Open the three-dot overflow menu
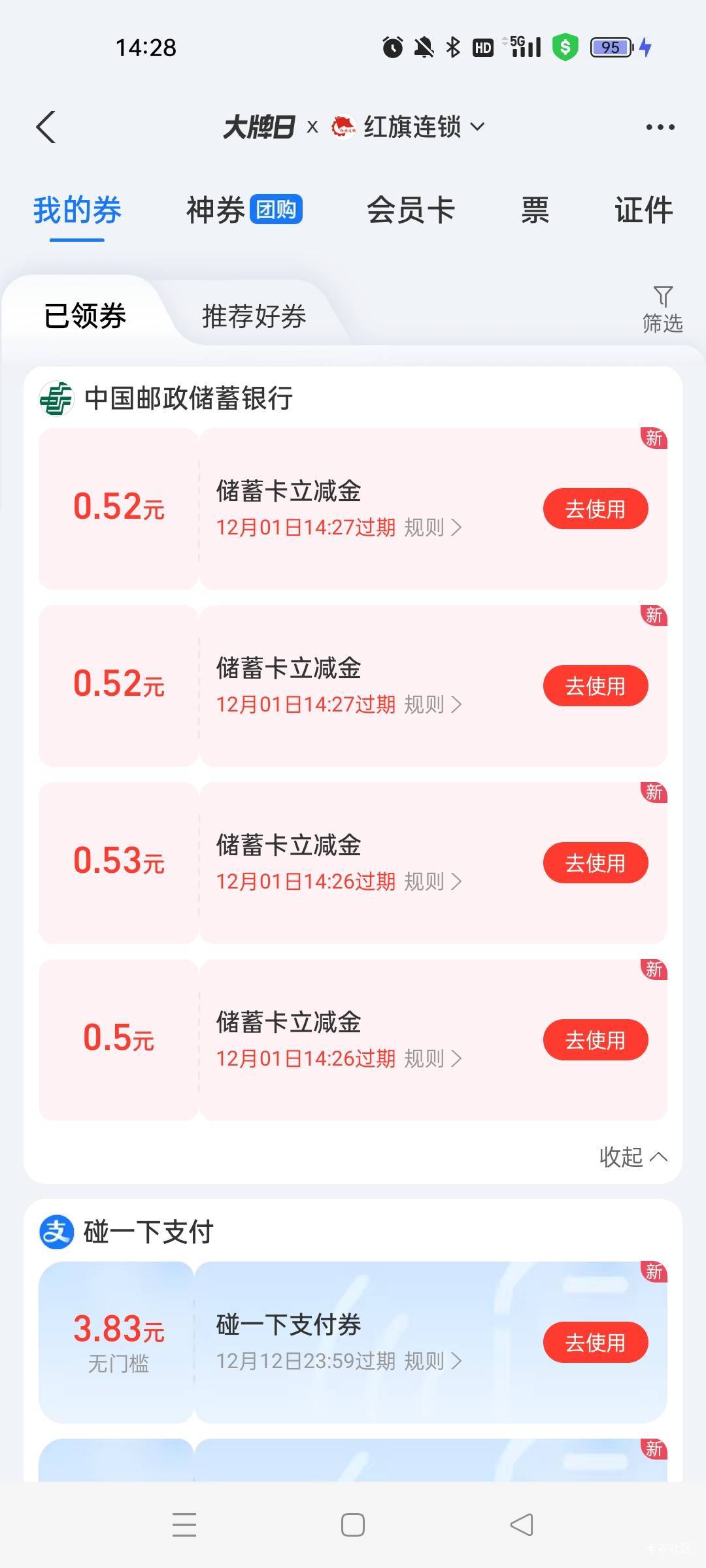This screenshot has width=706, height=1568. pos(660,127)
